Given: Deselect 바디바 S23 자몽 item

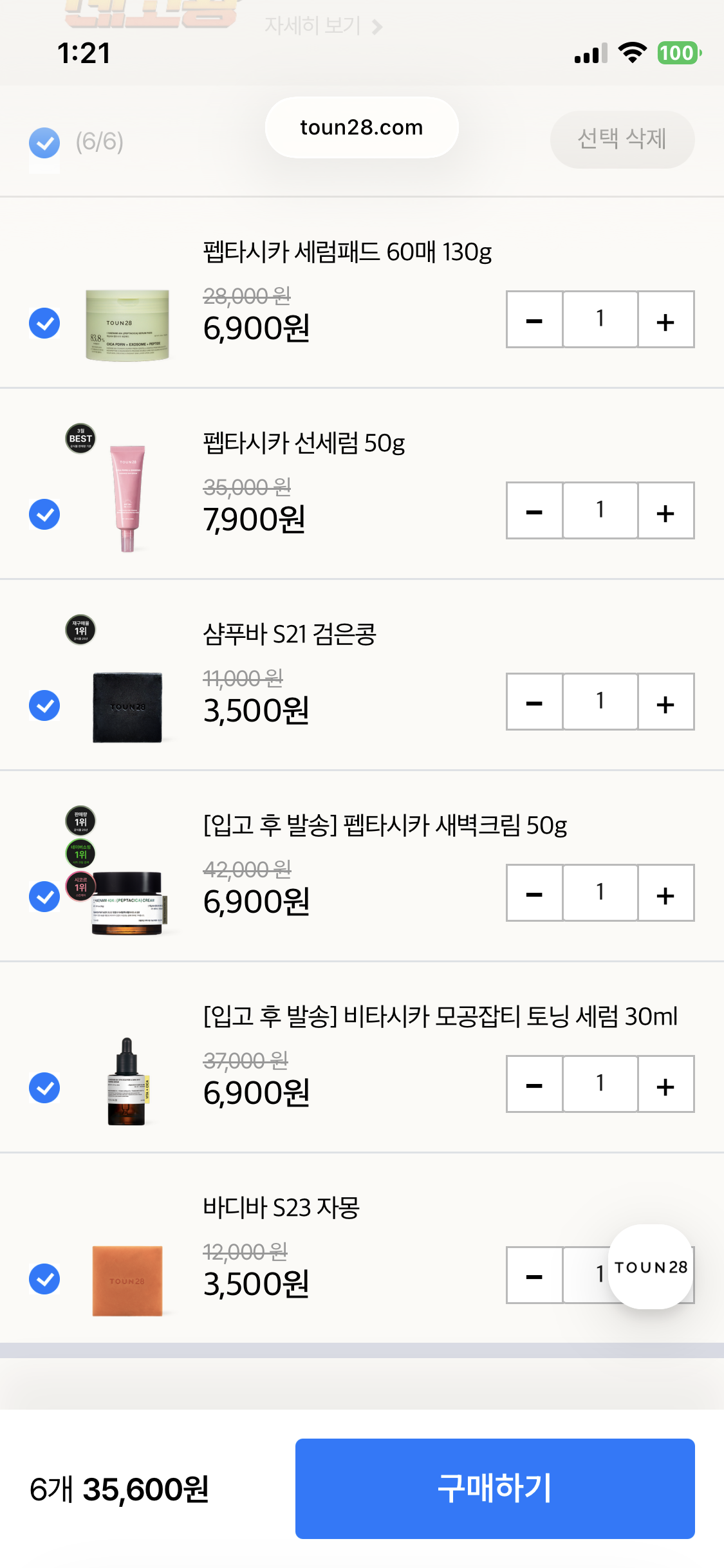Looking at the screenshot, I should 44,1279.
